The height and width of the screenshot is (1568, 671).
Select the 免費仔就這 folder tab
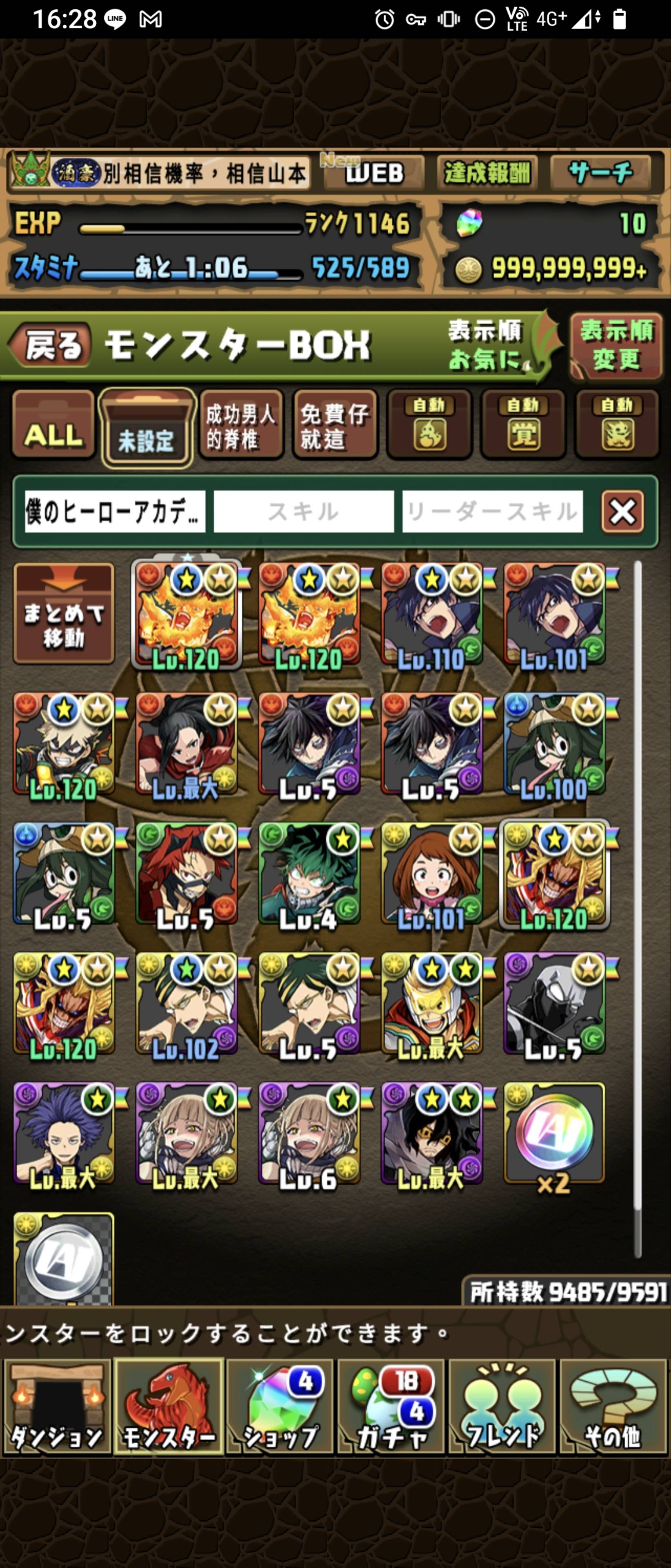pyautogui.click(x=335, y=425)
